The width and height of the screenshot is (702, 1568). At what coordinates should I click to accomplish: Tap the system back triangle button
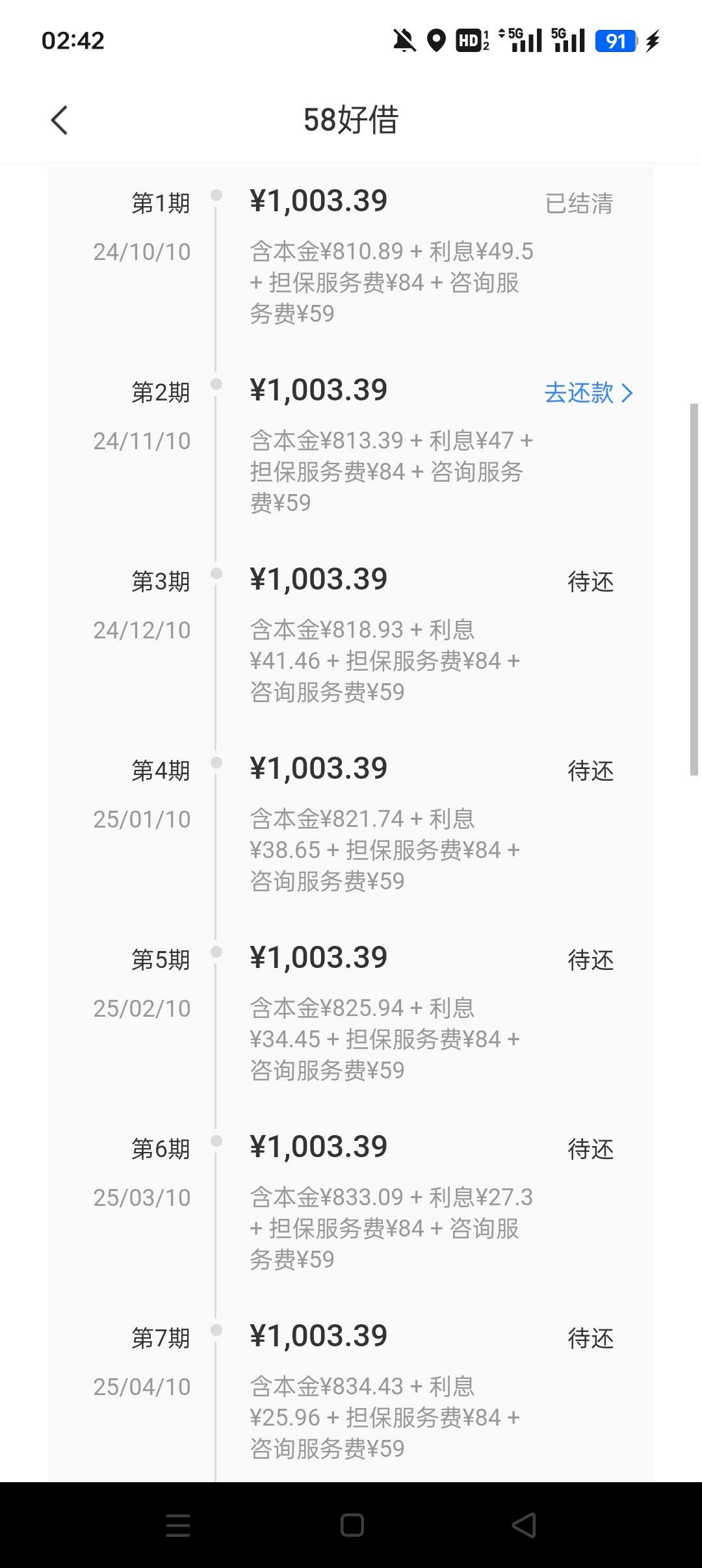click(x=524, y=1525)
